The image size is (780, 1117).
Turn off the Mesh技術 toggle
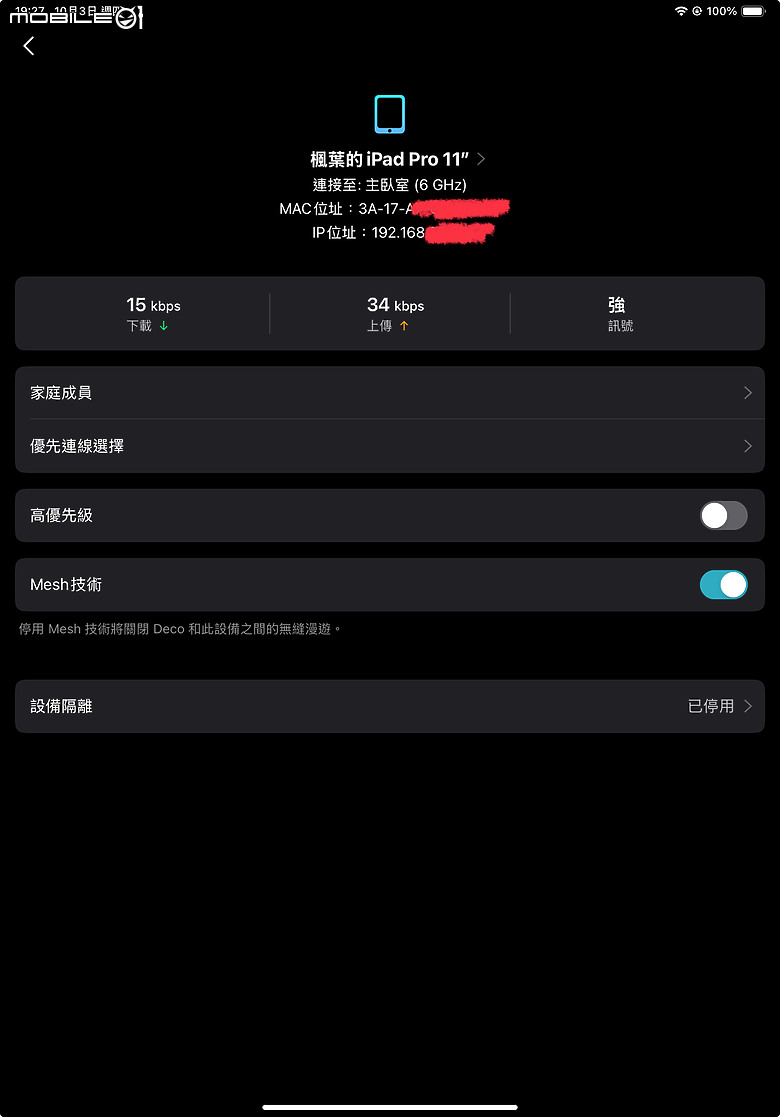(x=723, y=585)
